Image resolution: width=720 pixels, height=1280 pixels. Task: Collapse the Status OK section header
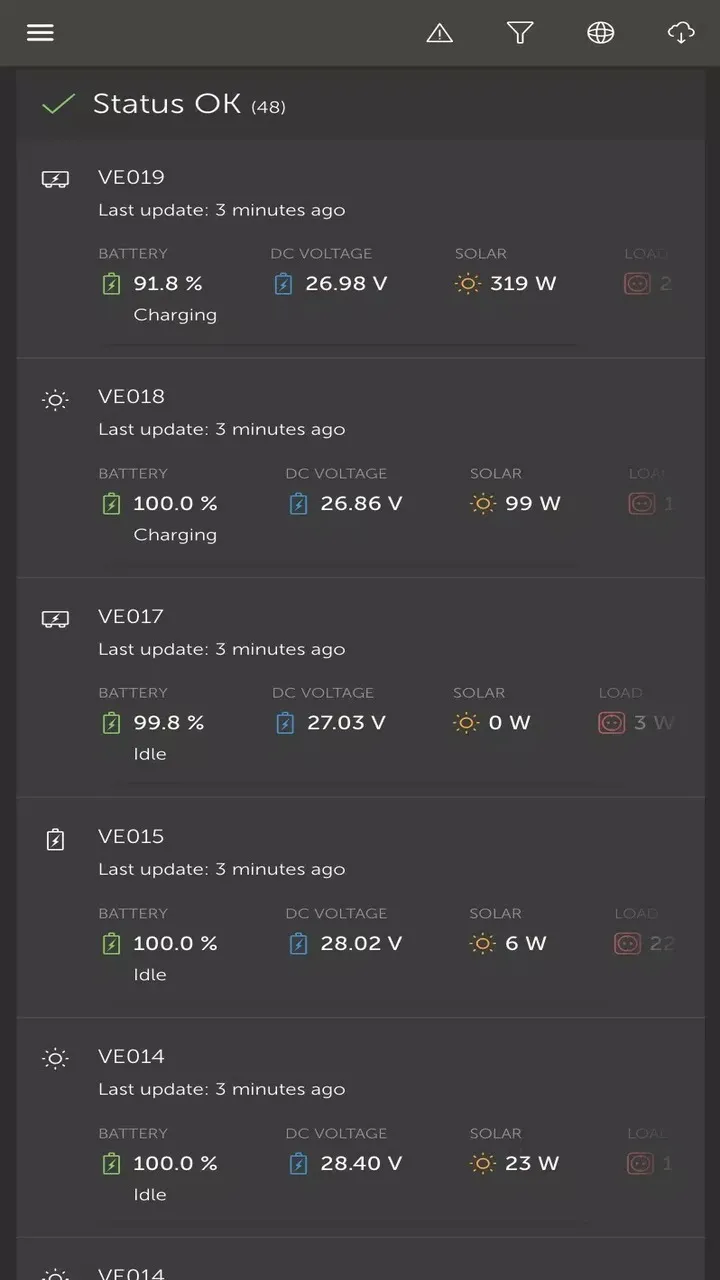click(361, 104)
